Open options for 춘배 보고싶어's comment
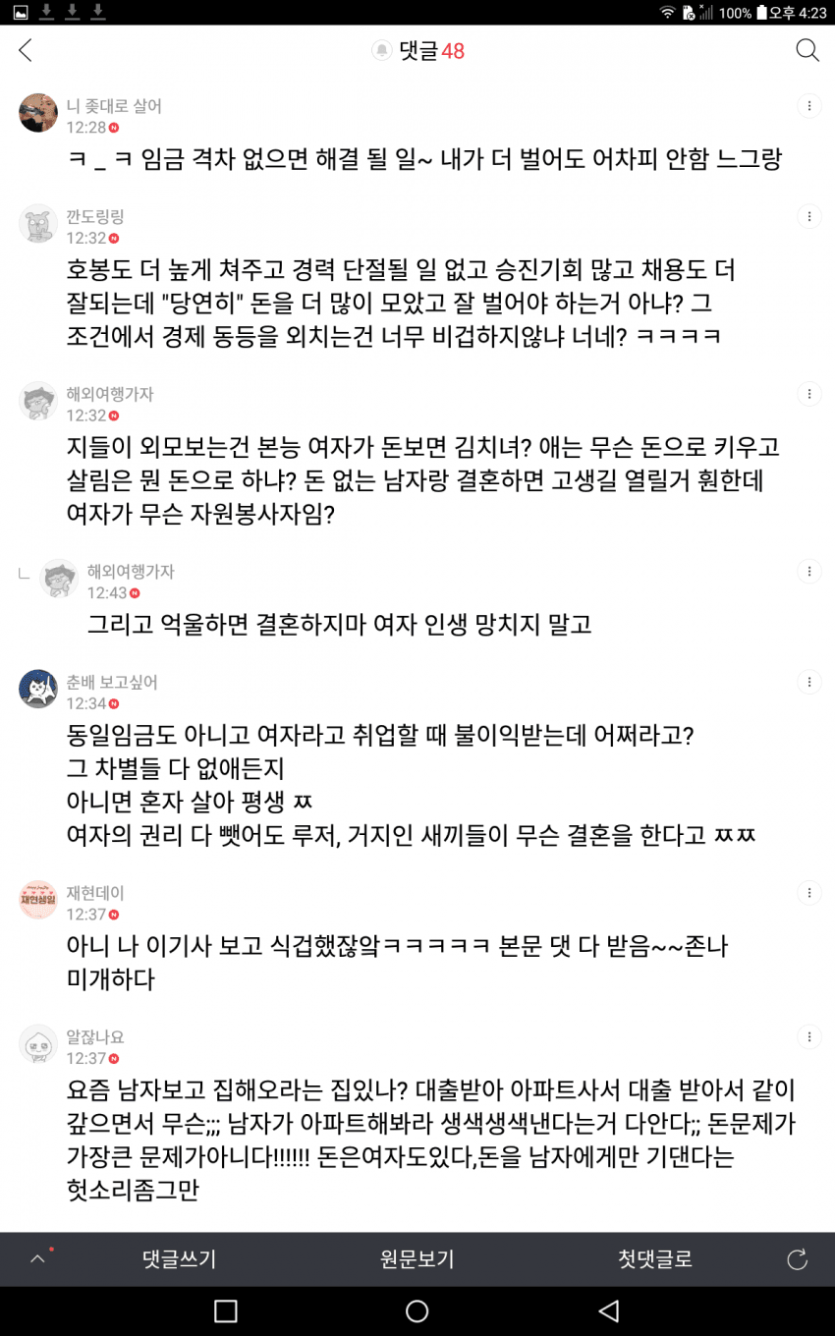 pyautogui.click(x=808, y=683)
